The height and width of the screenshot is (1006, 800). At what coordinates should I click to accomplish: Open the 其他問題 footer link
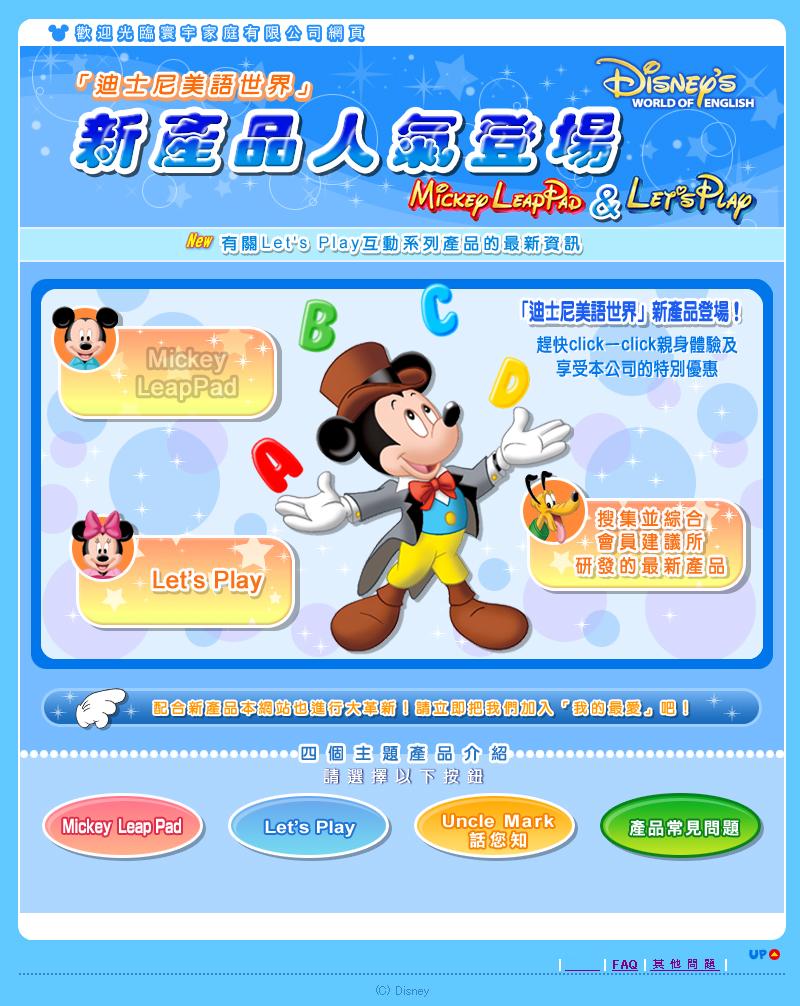point(685,964)
